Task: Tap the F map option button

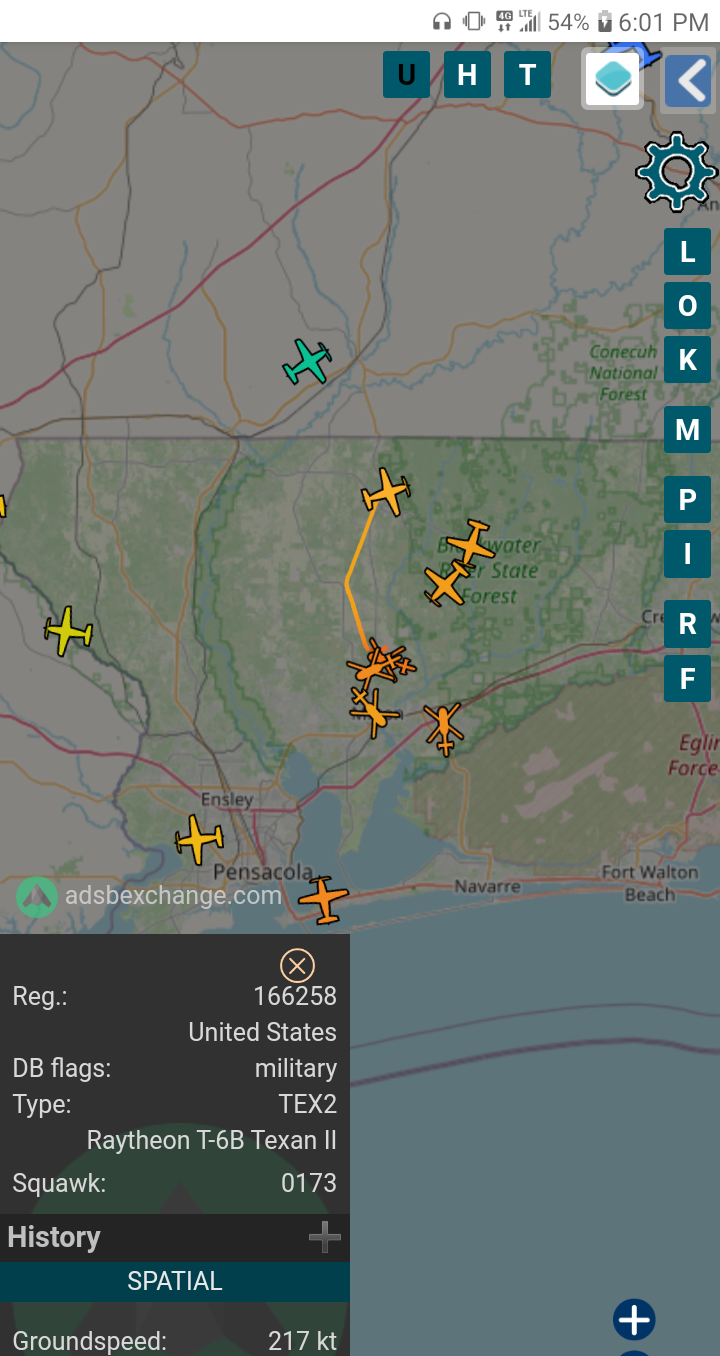Action: click(x=687, y=679)
